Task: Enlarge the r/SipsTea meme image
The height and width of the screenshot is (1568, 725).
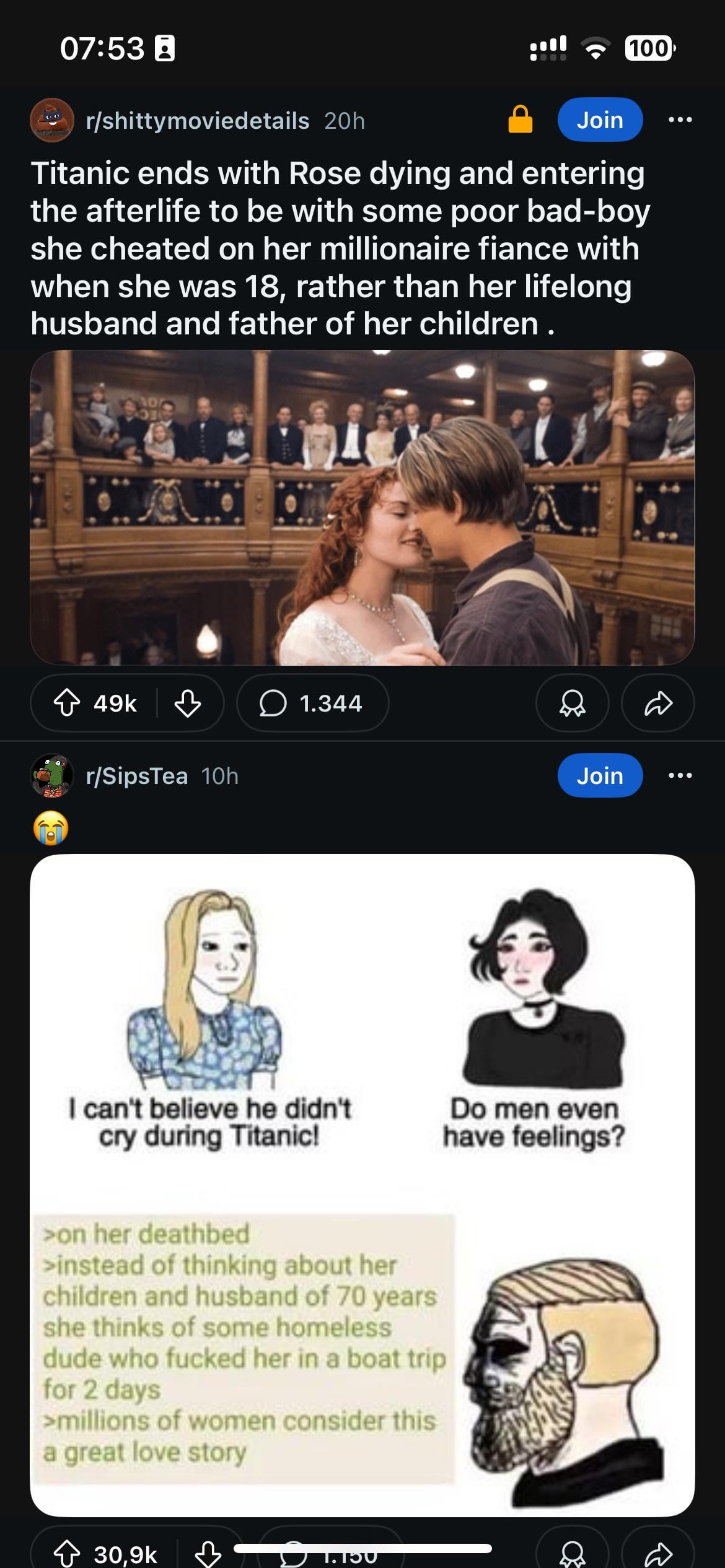Action: tap(362, 1184)
